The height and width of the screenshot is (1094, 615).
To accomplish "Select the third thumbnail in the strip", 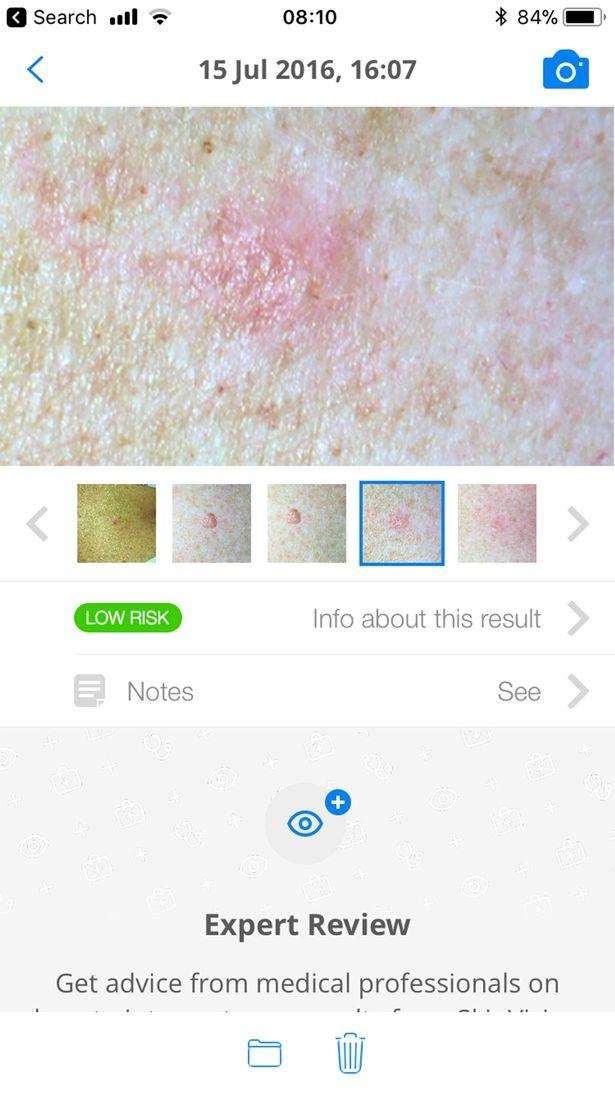I will [x=306, y=523].
